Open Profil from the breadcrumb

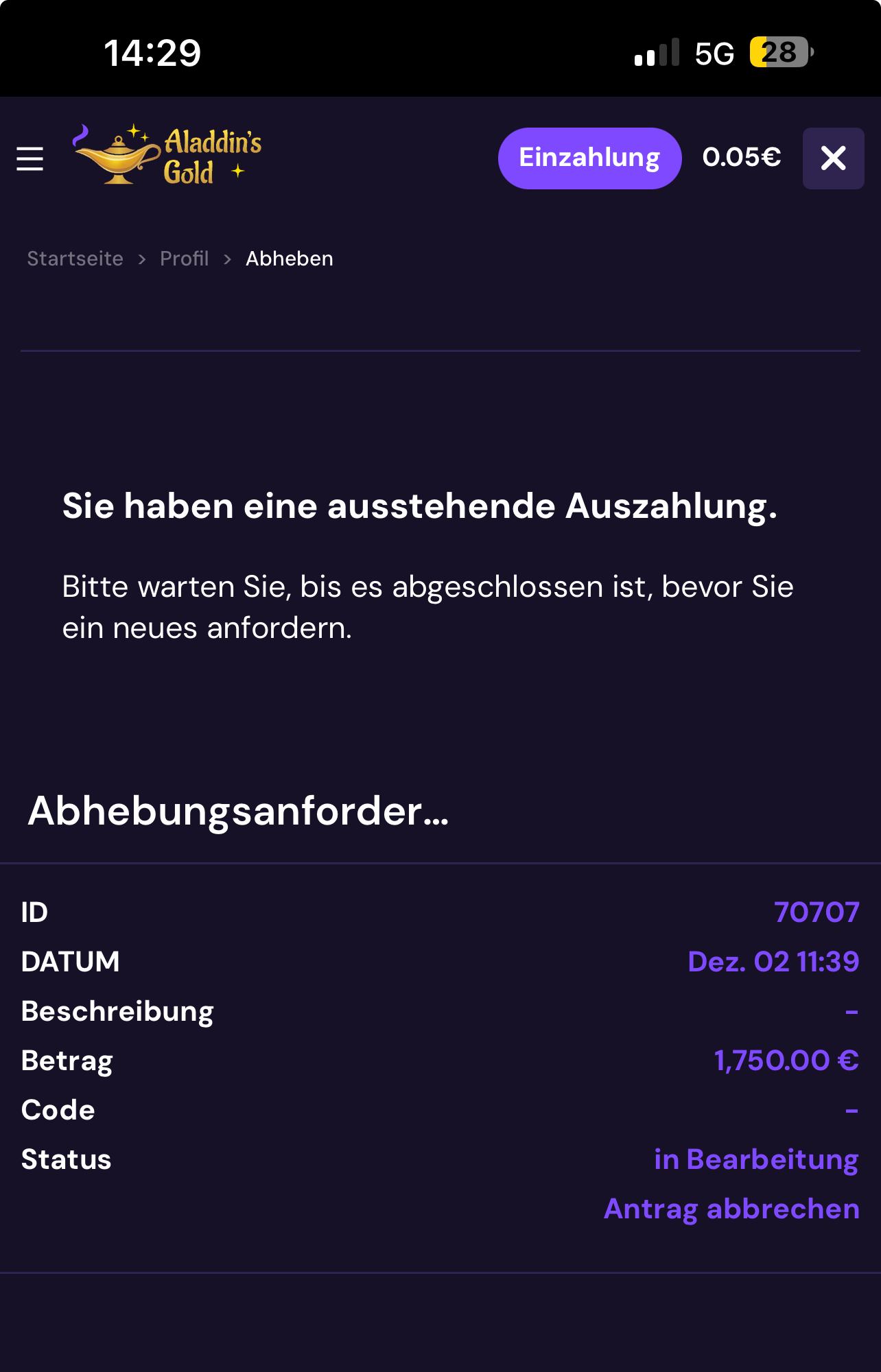[x=184, y=259]
